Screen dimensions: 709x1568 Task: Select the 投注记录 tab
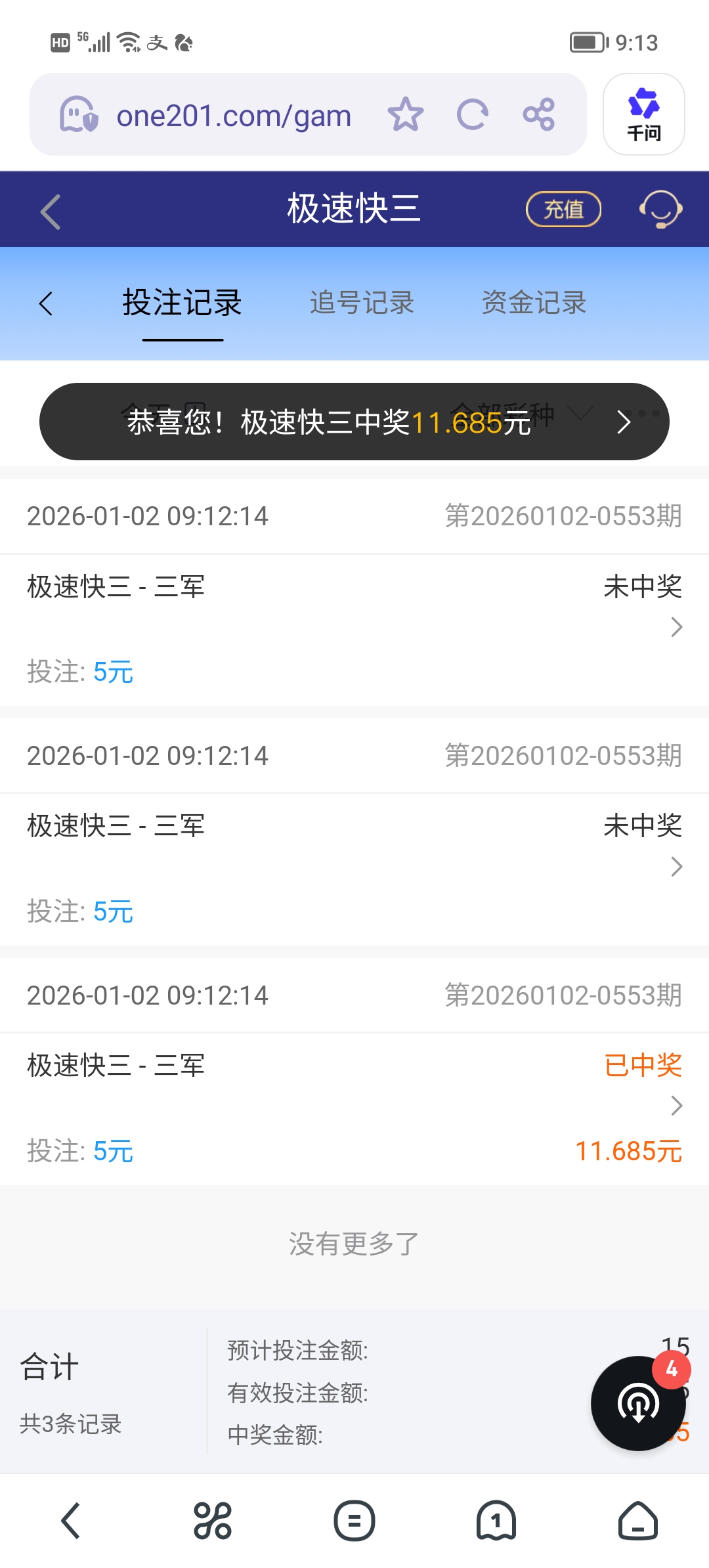point(183,303)
